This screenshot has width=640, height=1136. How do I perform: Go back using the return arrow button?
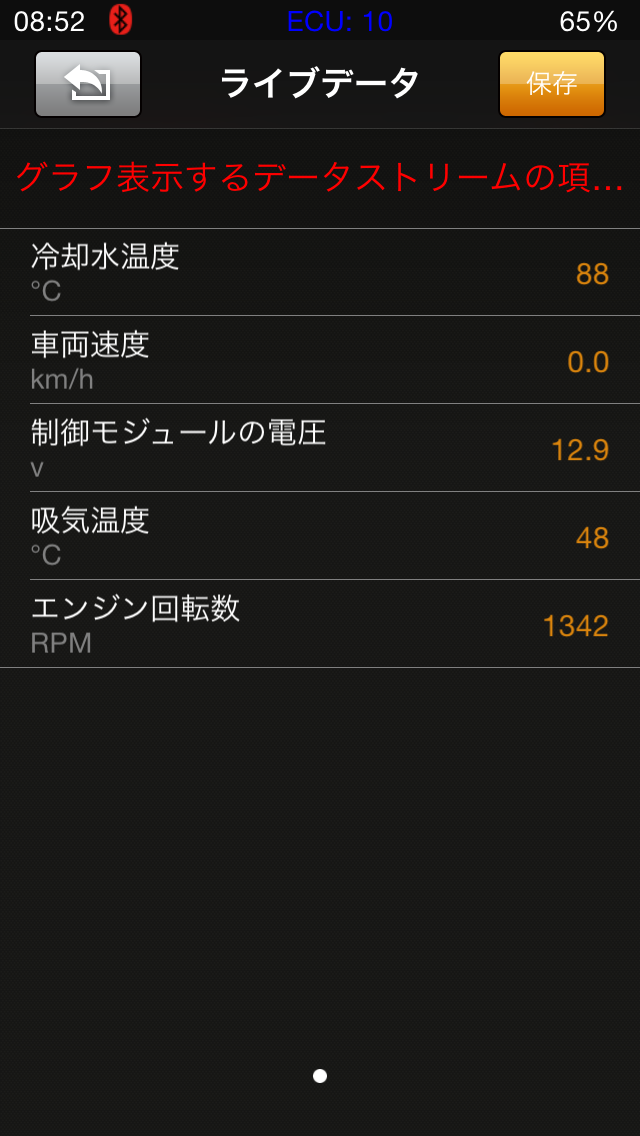88,84
